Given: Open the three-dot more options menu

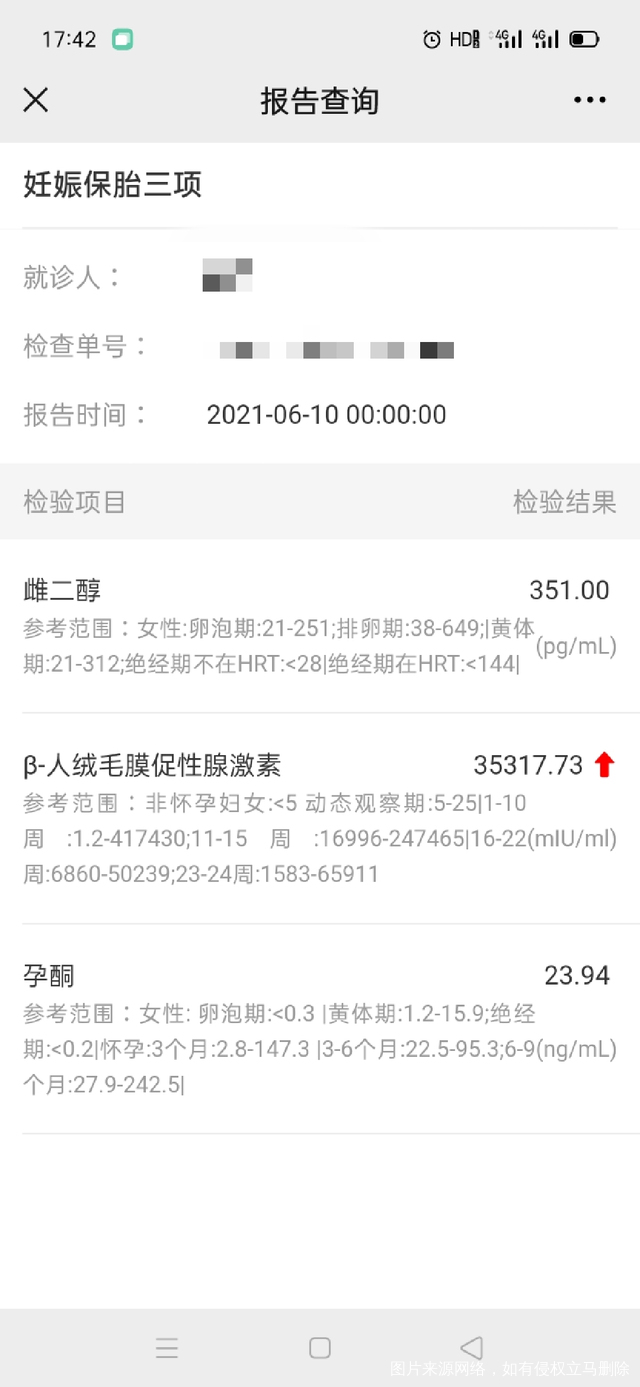Looking at the screenshot, I should (590, 100).
